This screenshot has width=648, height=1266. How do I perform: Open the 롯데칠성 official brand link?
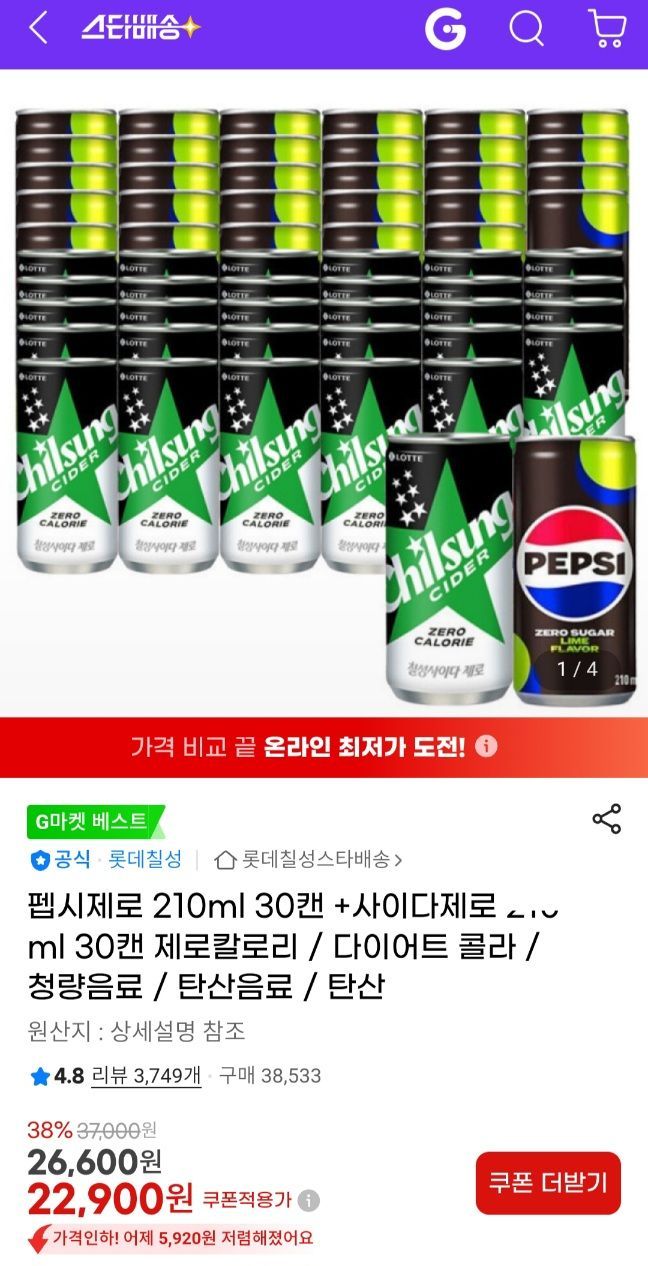tap(145, 859)
